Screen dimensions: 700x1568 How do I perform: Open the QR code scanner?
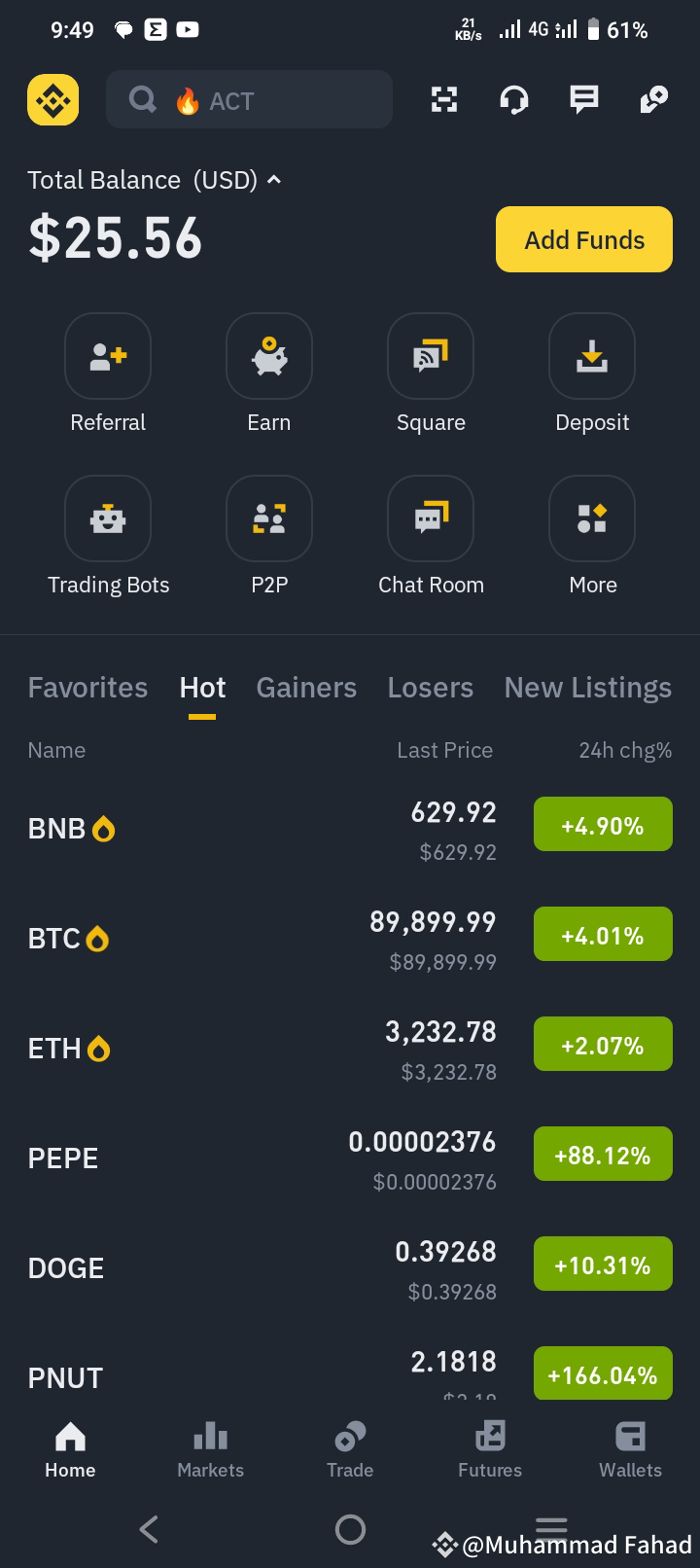click(444, 99)
